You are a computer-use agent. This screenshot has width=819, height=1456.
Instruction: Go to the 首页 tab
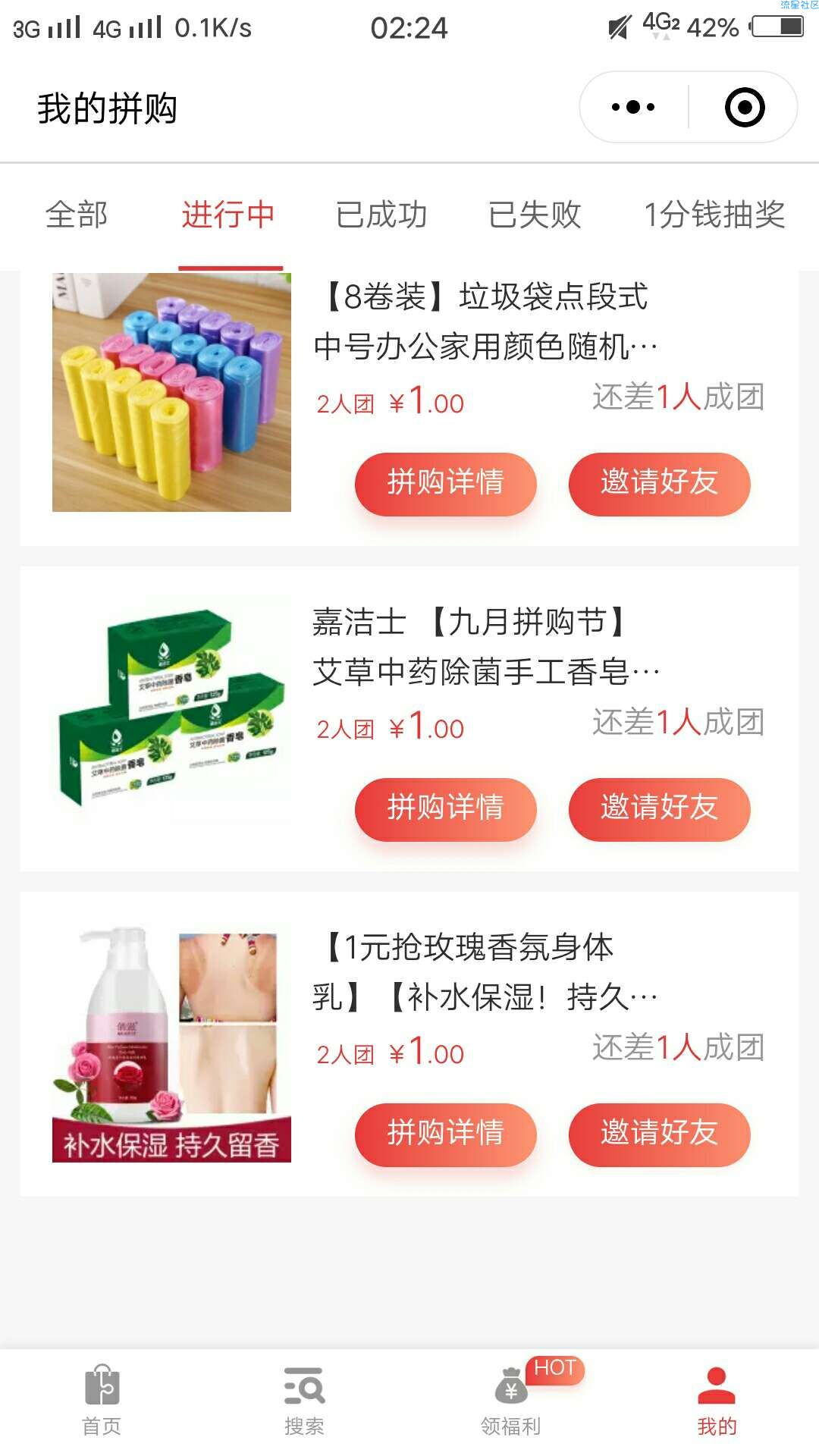(x=102, y=1401)
